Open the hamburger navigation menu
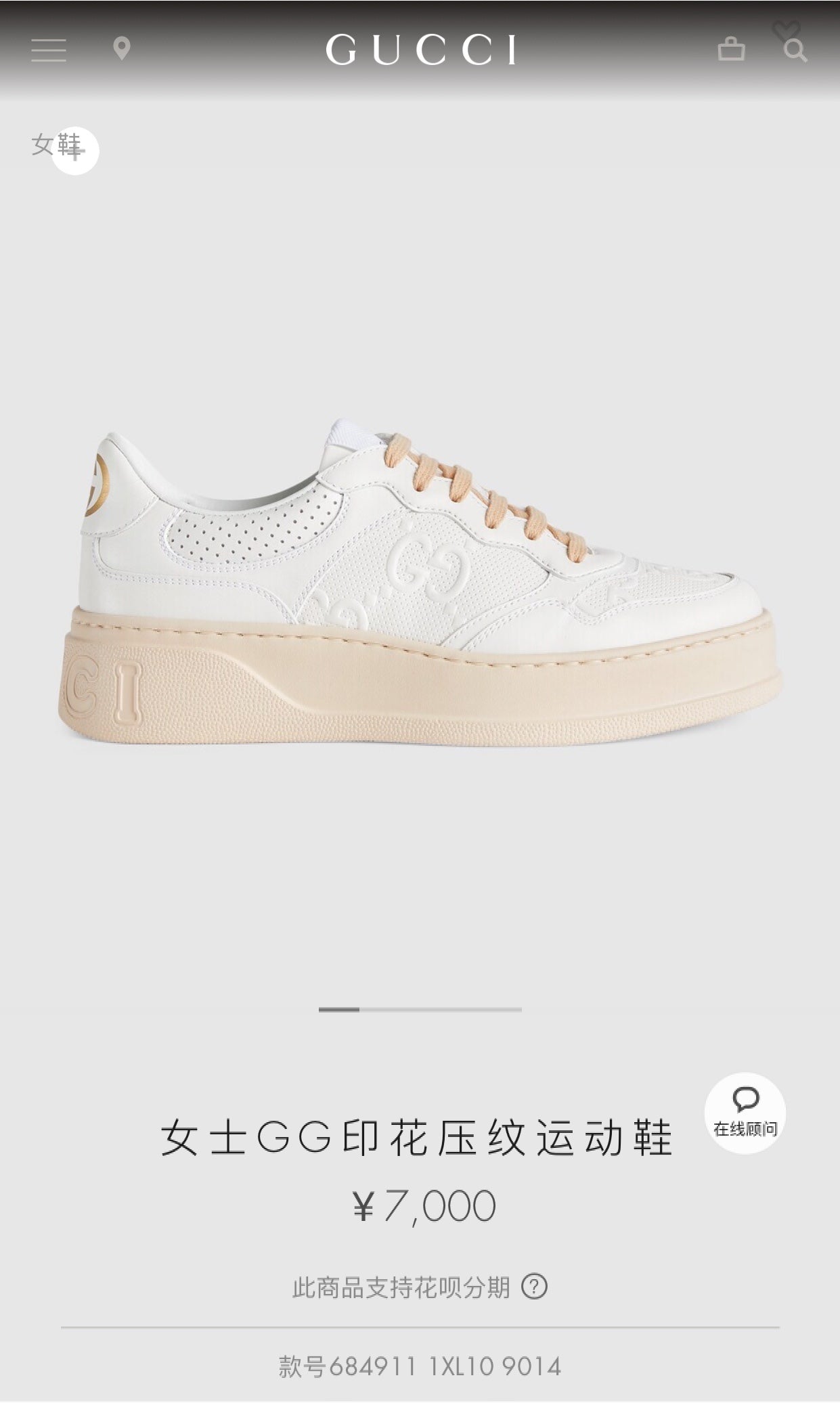Viewport: 840px width, 1403px height. pos(49,50)
